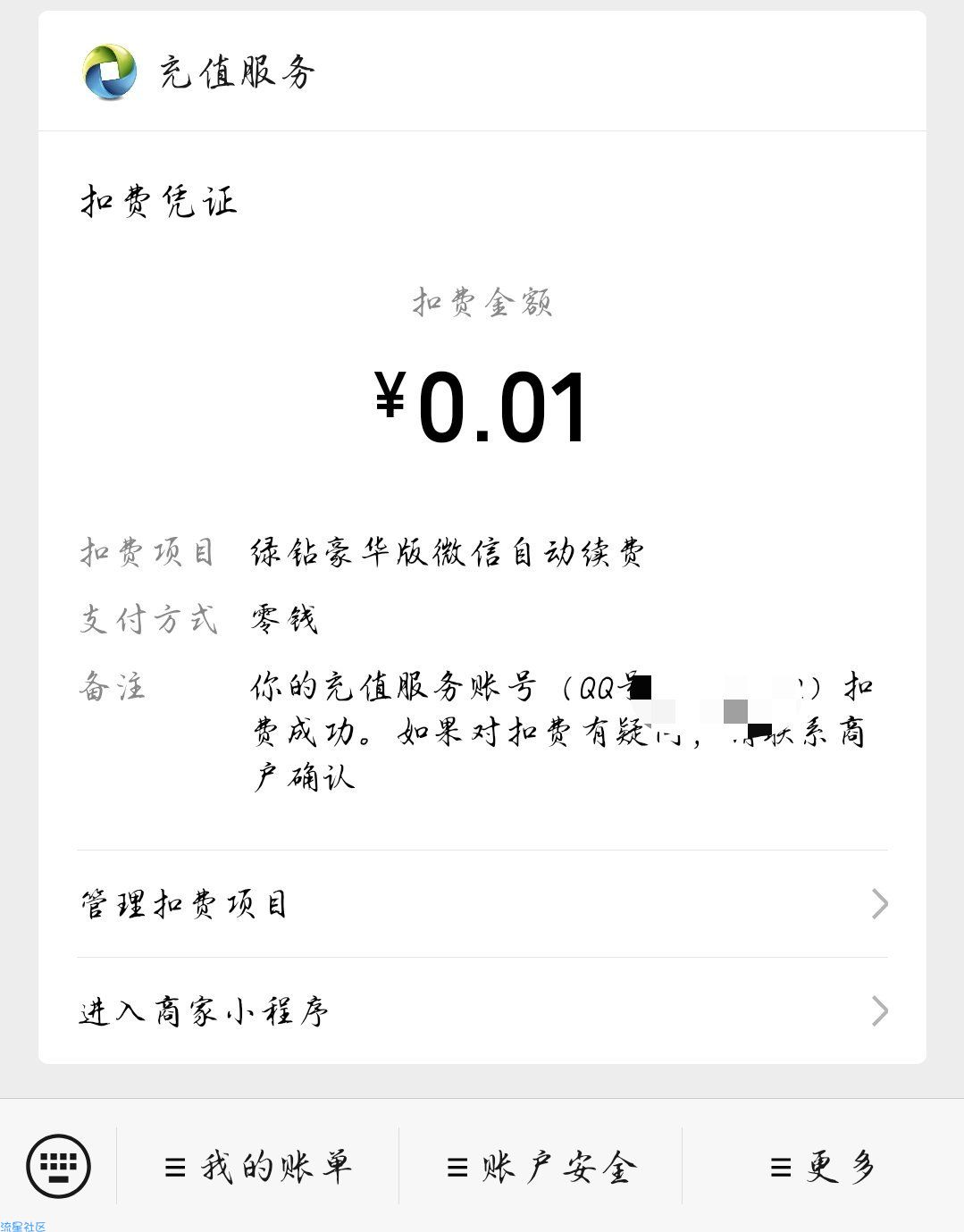
Task: Switch to keyboard input mode
Action: (59, 1166)
